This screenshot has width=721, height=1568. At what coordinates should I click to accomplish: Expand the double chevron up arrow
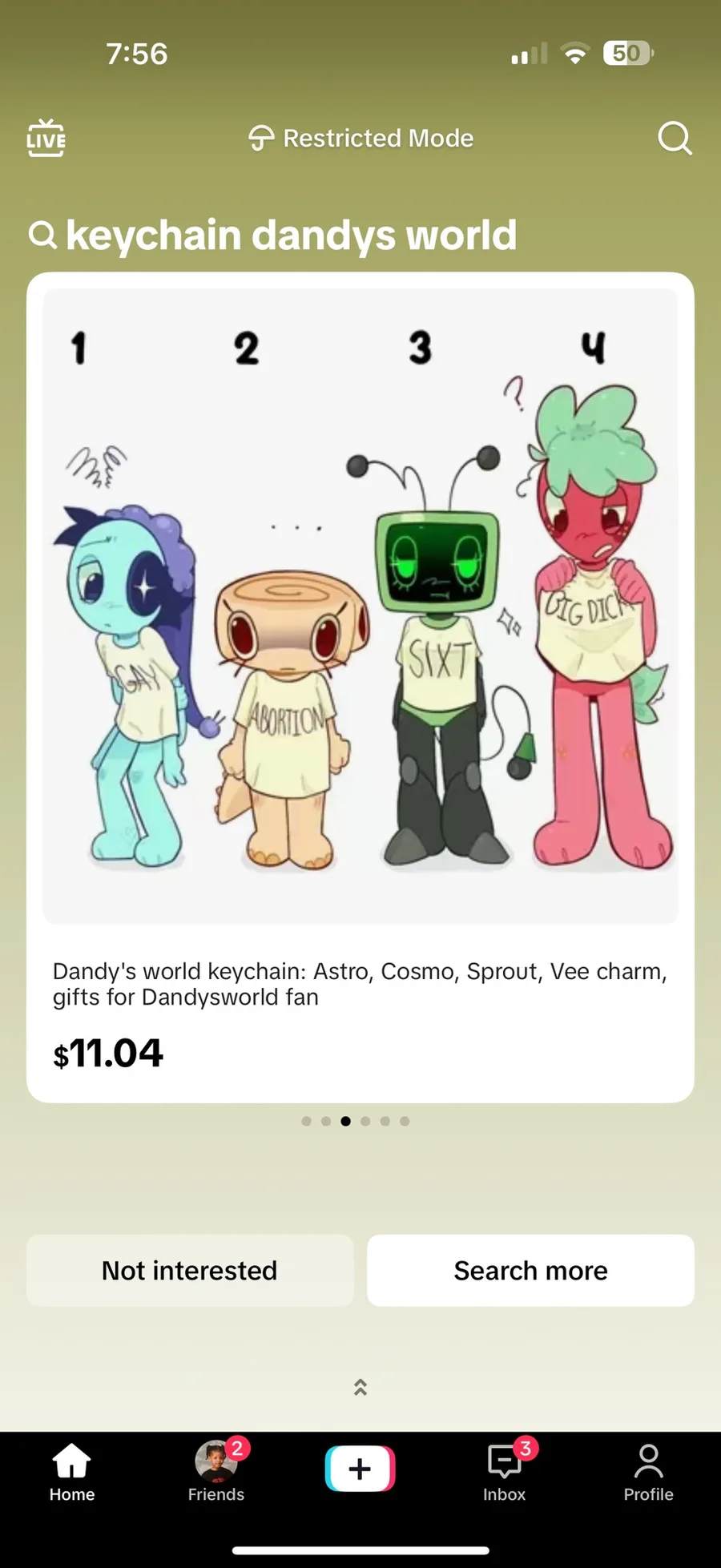point(360,1387)
